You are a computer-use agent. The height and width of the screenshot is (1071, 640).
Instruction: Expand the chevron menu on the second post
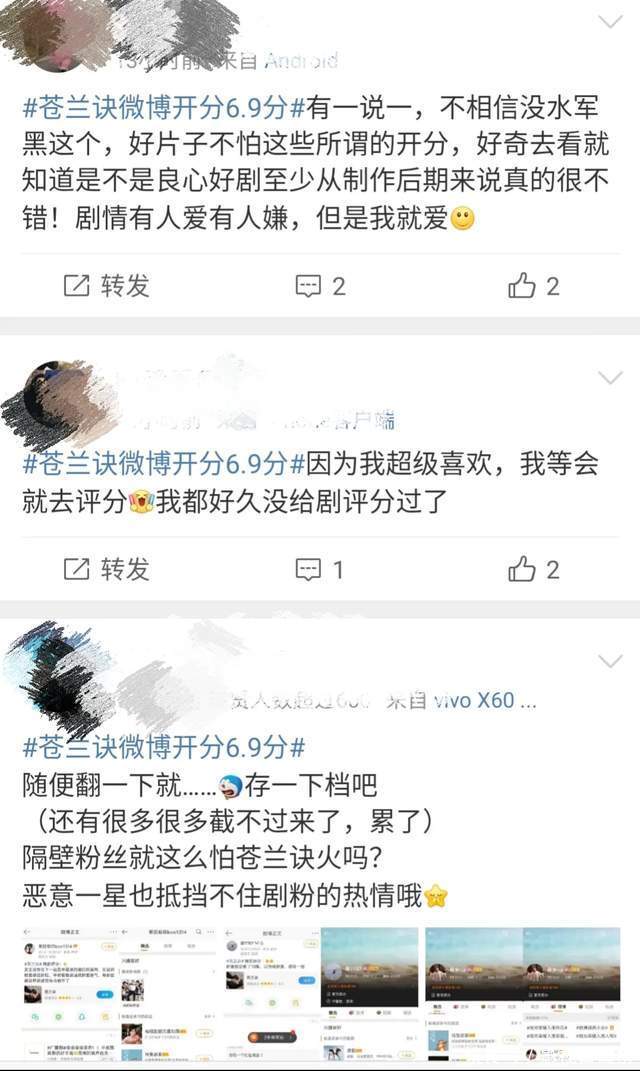point(610,377)
